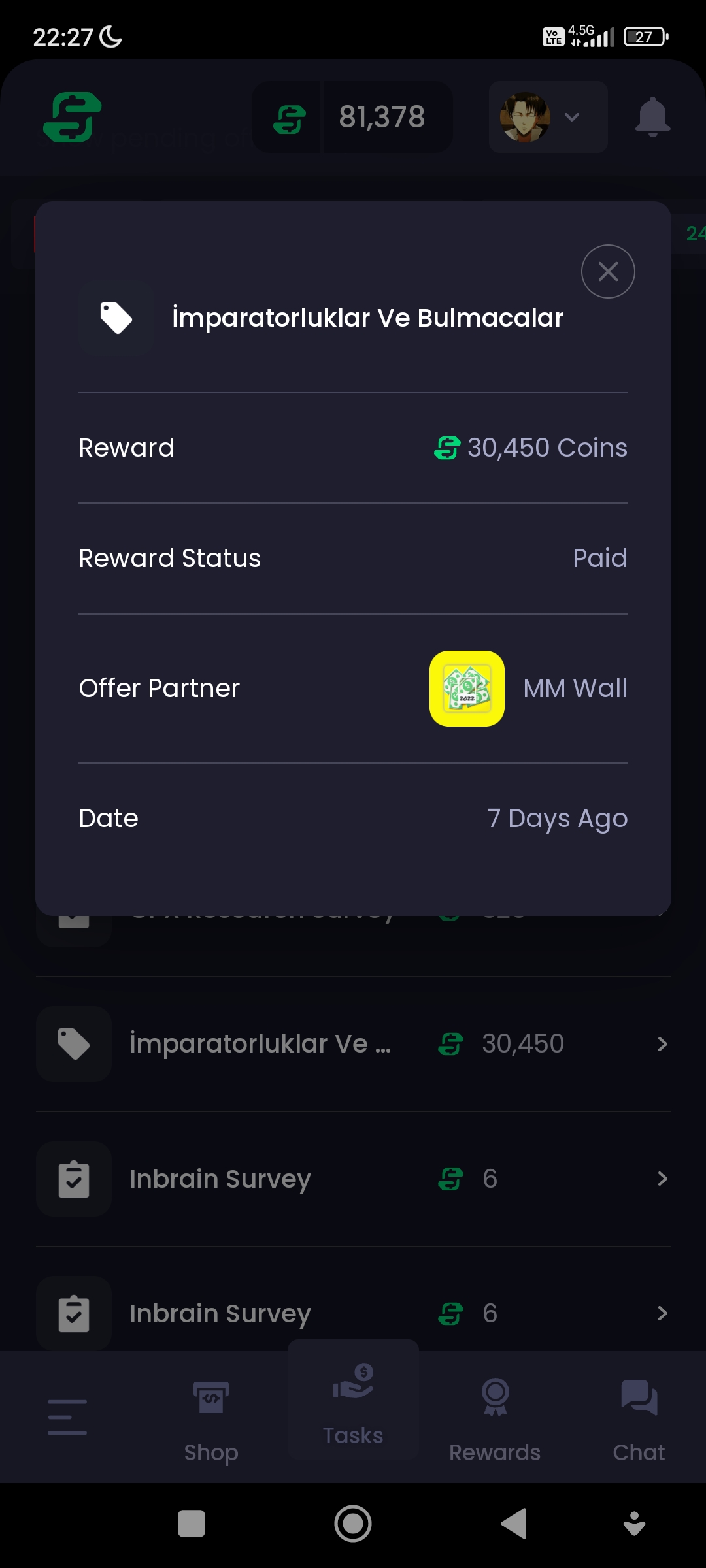The width and height of the screenshot is (706, 1568).
Task: Go to the system home screen
Action: [353, 1524]
